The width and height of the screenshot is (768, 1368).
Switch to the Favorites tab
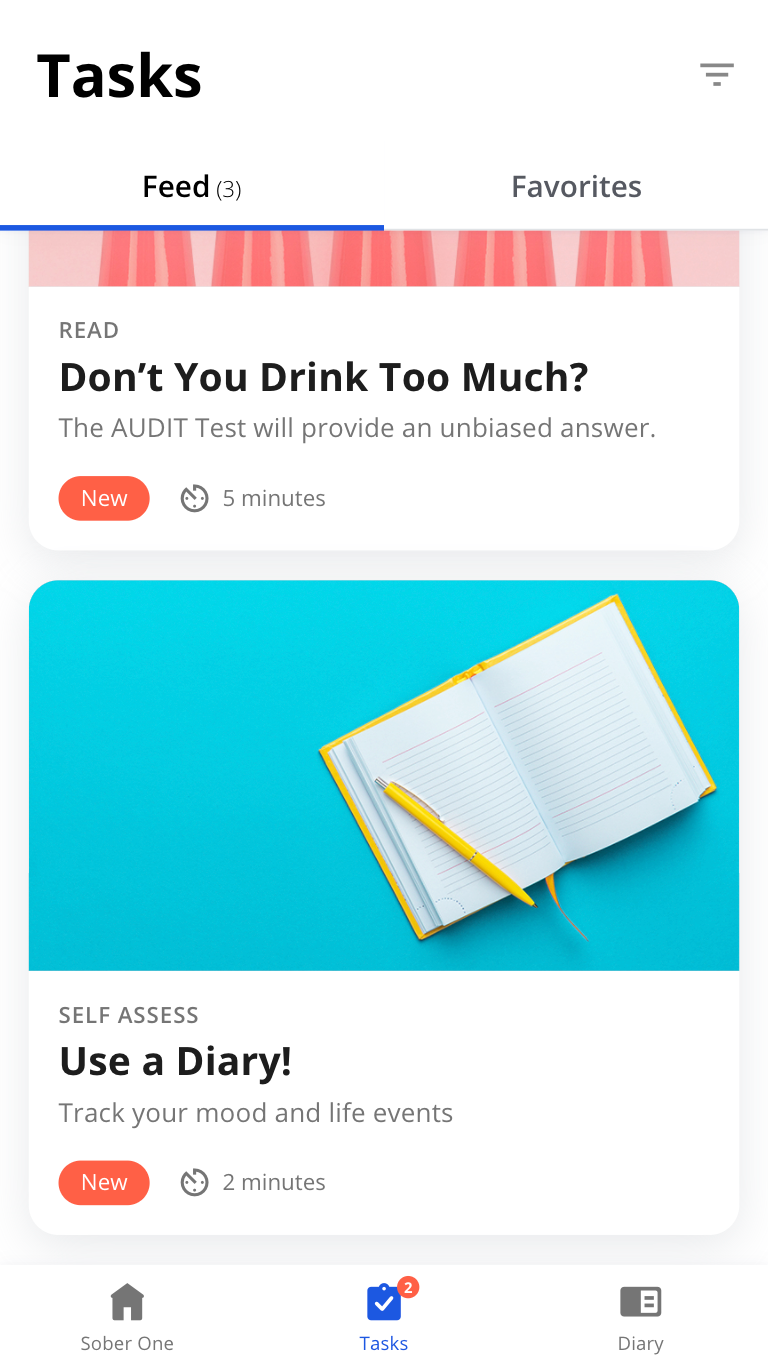point(576,187)
